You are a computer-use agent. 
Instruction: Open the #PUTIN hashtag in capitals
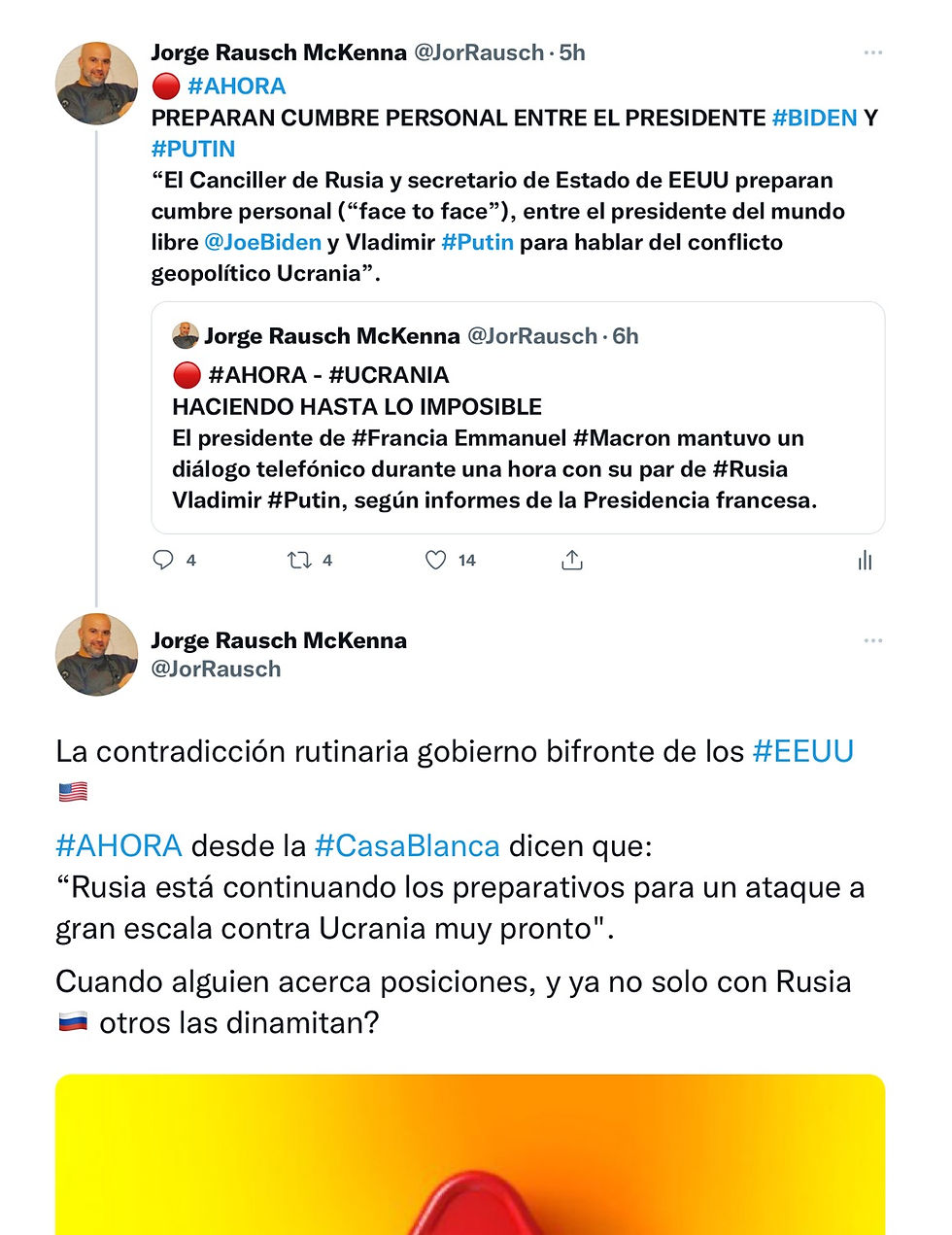pos(193,149)
